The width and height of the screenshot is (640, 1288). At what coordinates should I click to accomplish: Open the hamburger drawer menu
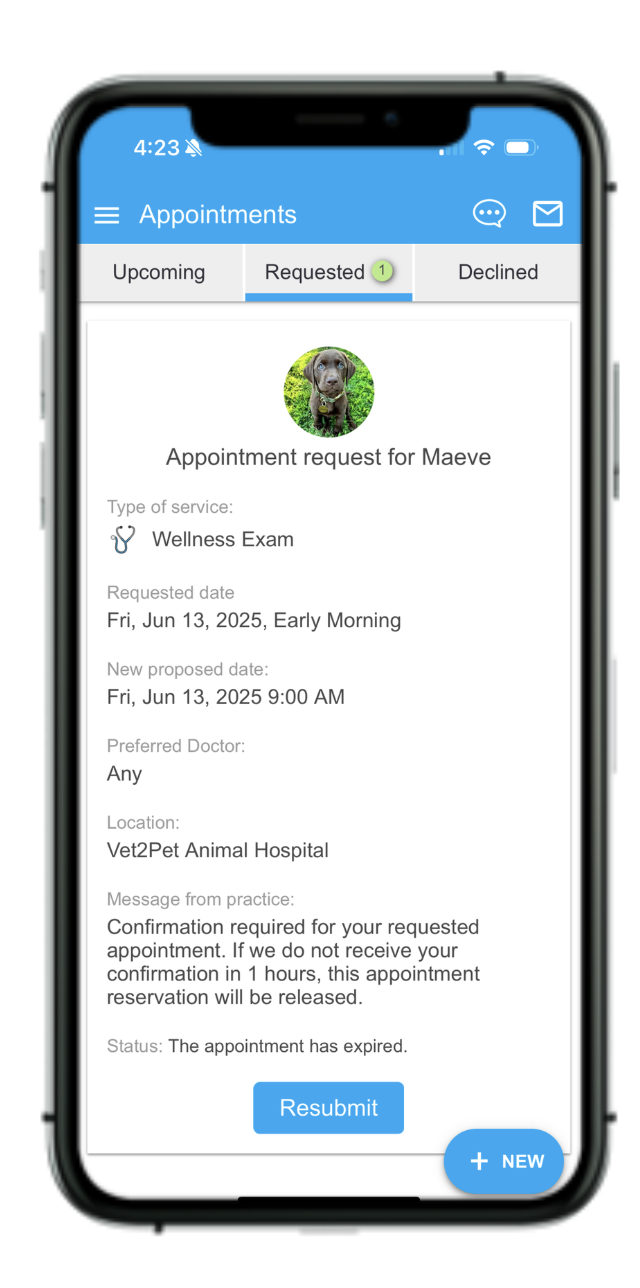click(106, 215)
